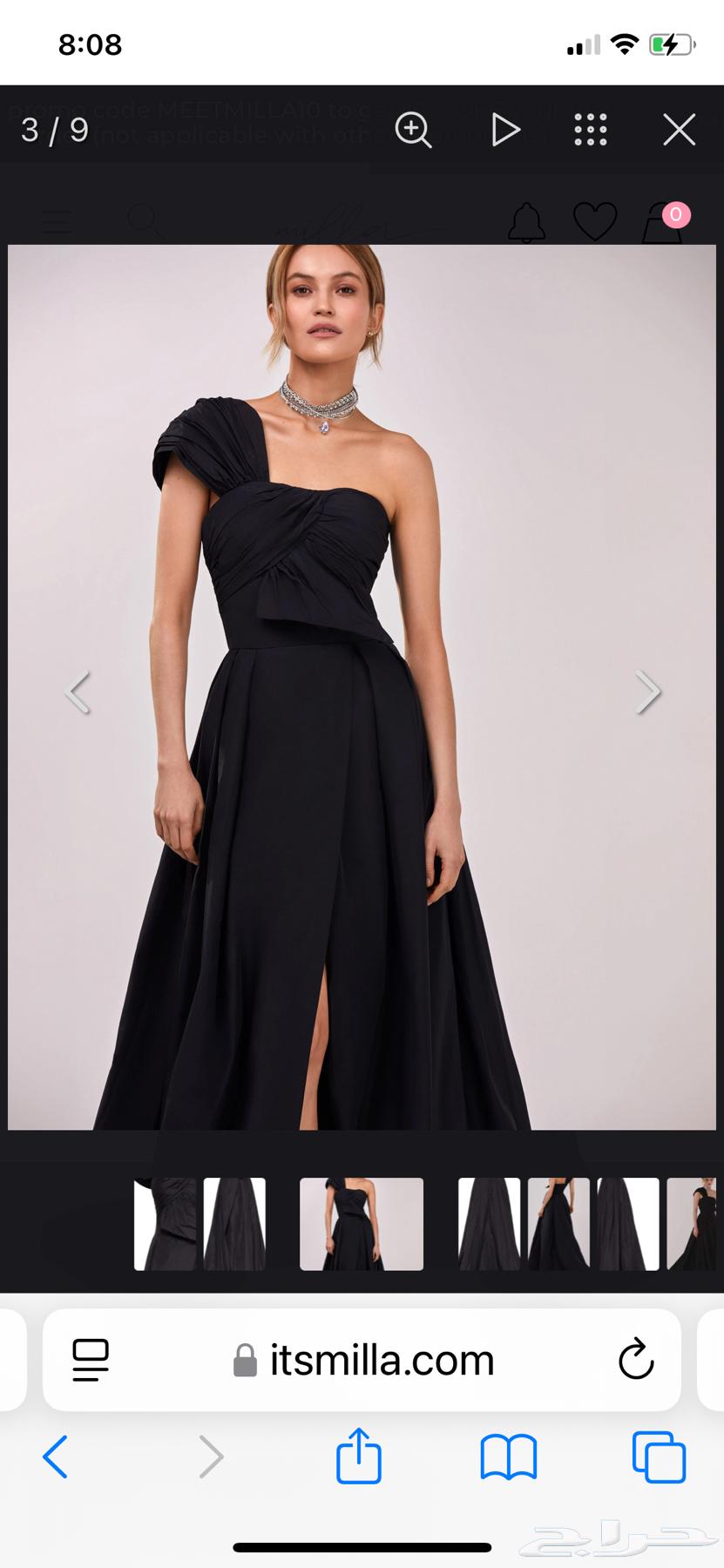Image resolution: width=724 pixels, height=1568 pixels.
Task: Open Safari bookmarks
Action: pos(509,1457)
